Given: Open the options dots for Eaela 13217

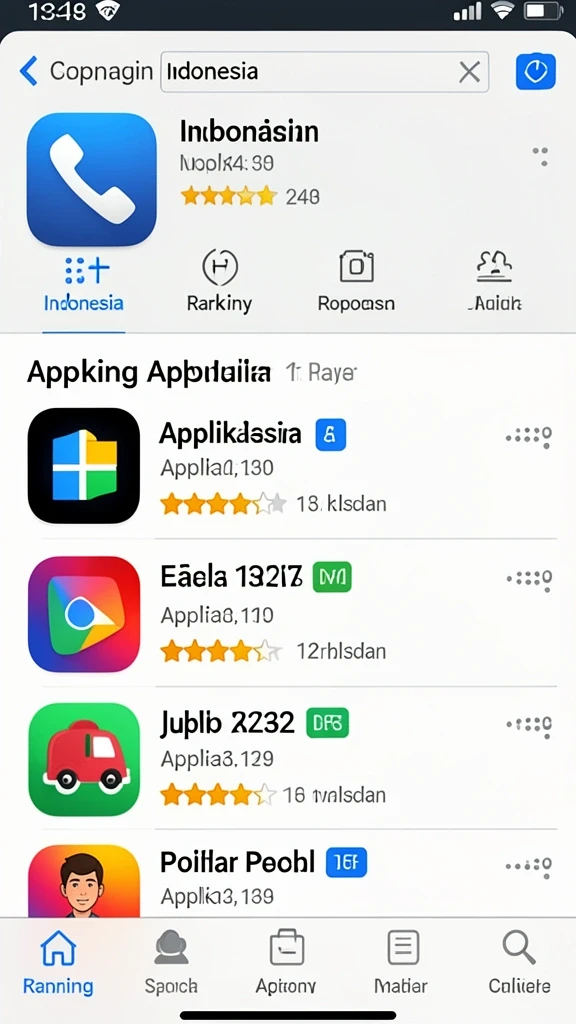Looking at the screenshot, I should (530, 579).
